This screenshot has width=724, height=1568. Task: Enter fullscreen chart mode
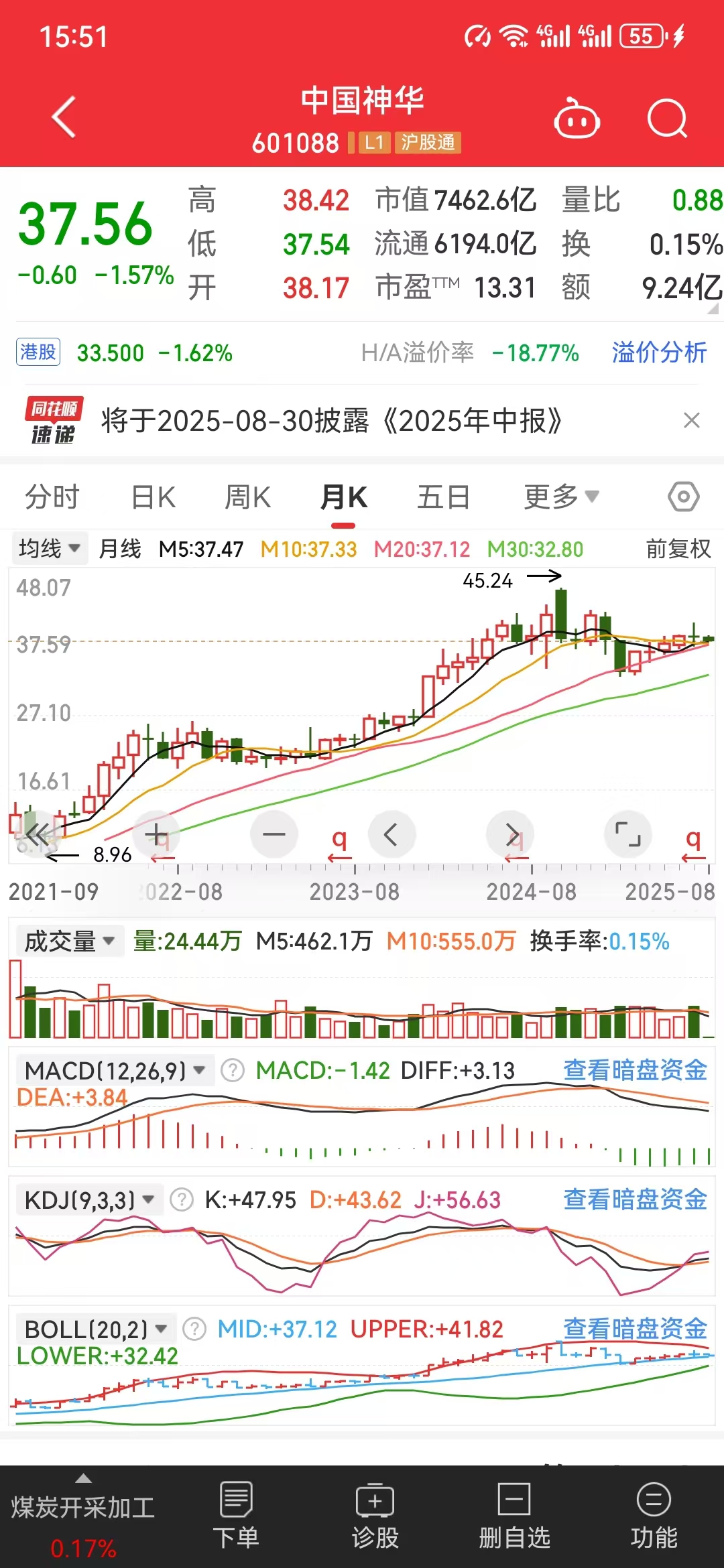click(627, 834)
